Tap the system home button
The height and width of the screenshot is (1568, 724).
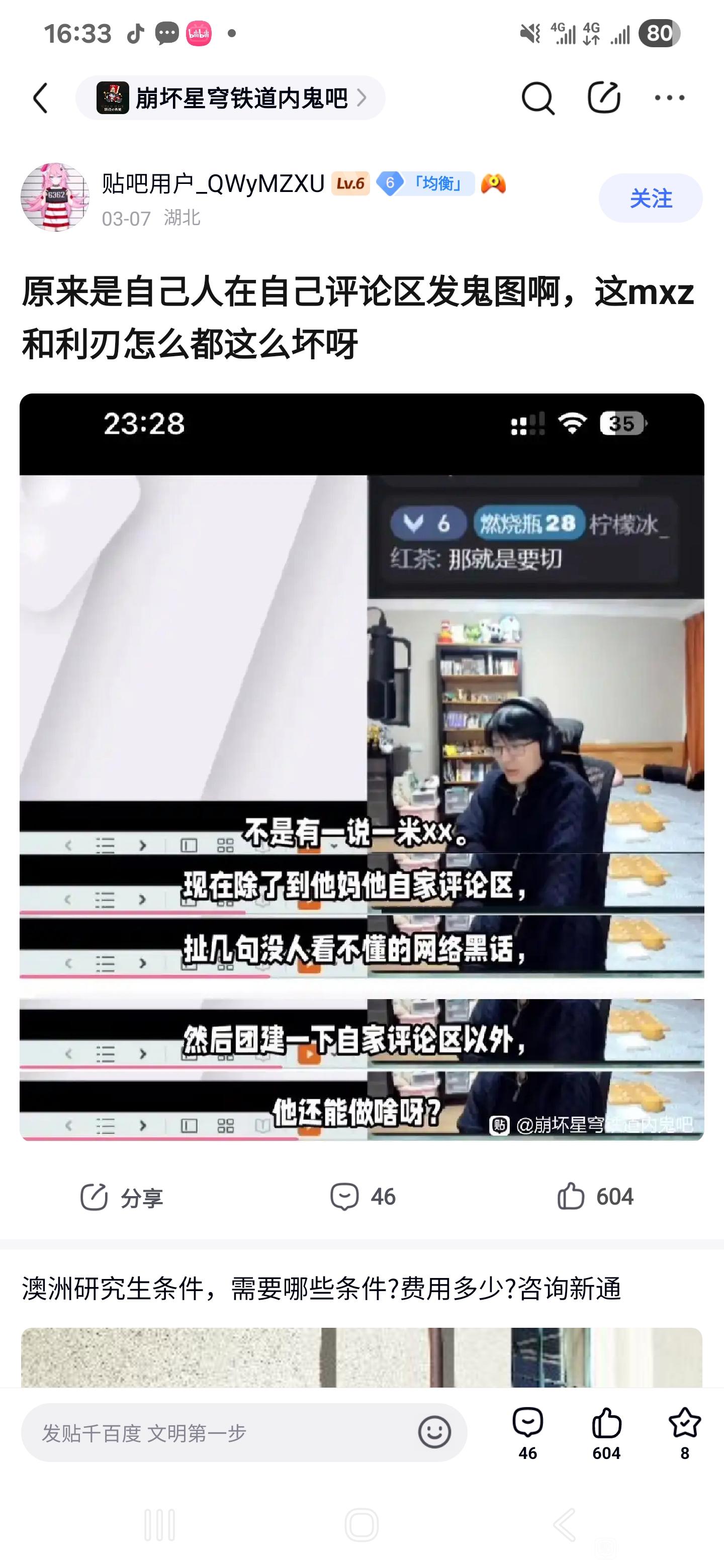tap(361, 1525)
